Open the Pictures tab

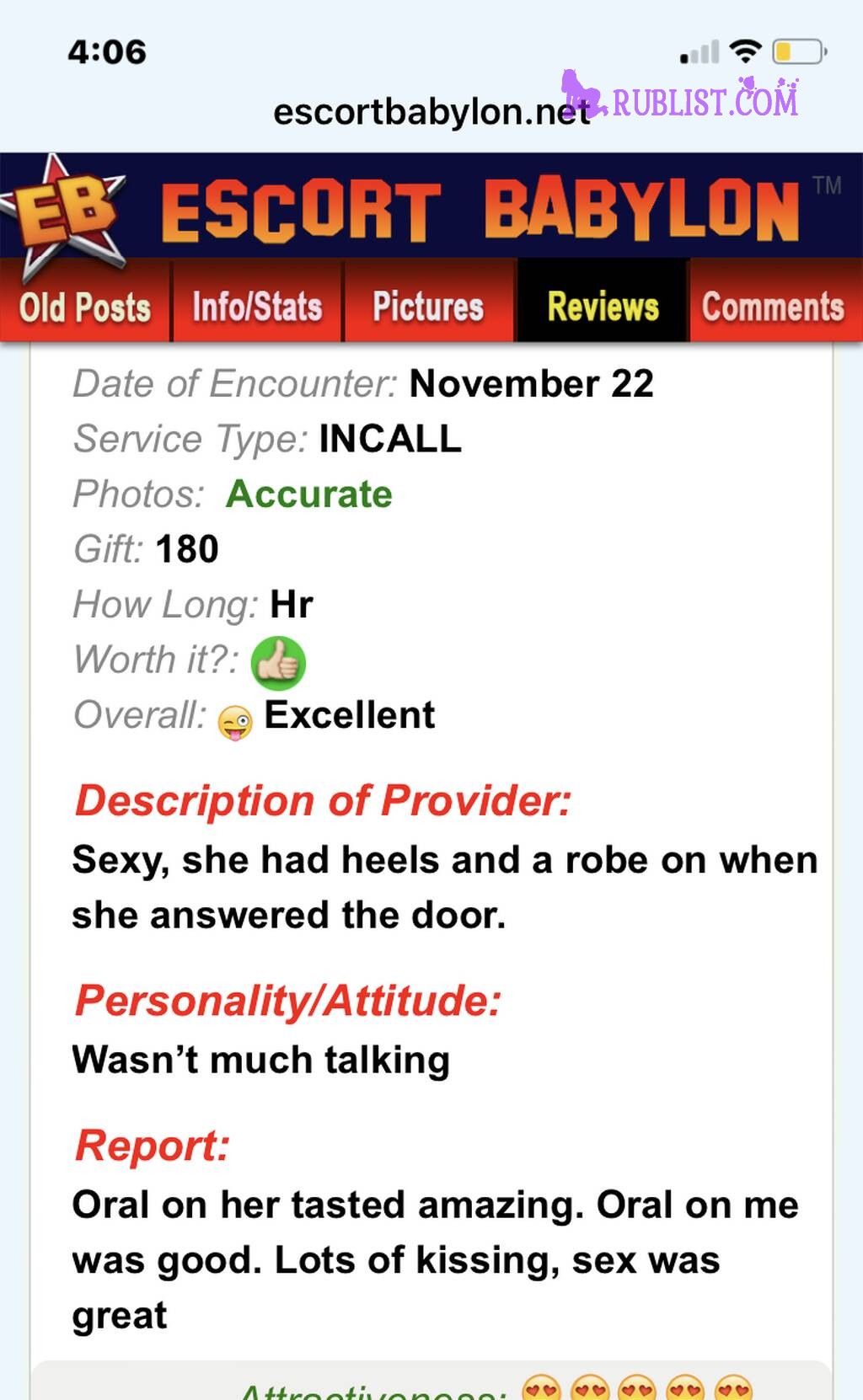click(x=429, y=306)
